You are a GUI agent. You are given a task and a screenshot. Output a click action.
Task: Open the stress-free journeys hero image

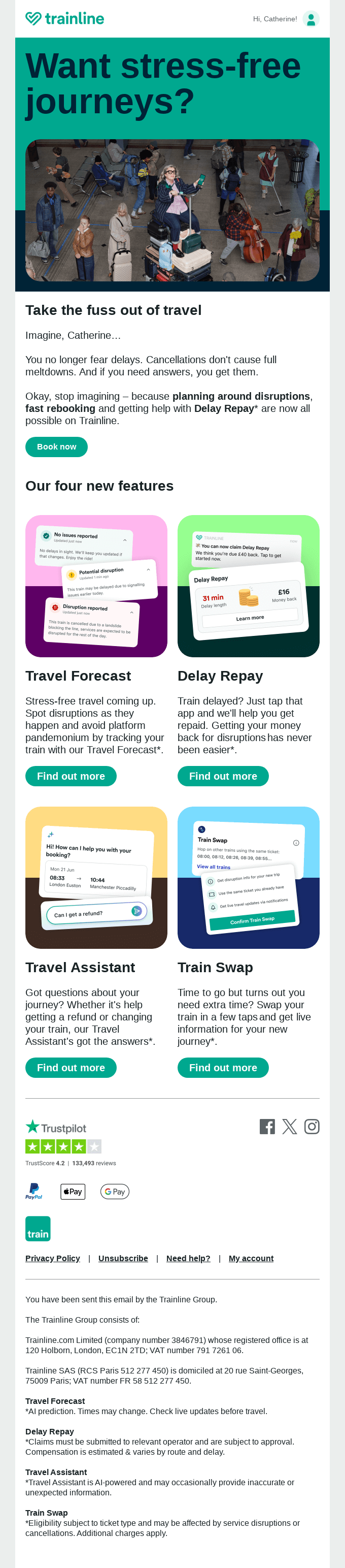pos(172,210)
